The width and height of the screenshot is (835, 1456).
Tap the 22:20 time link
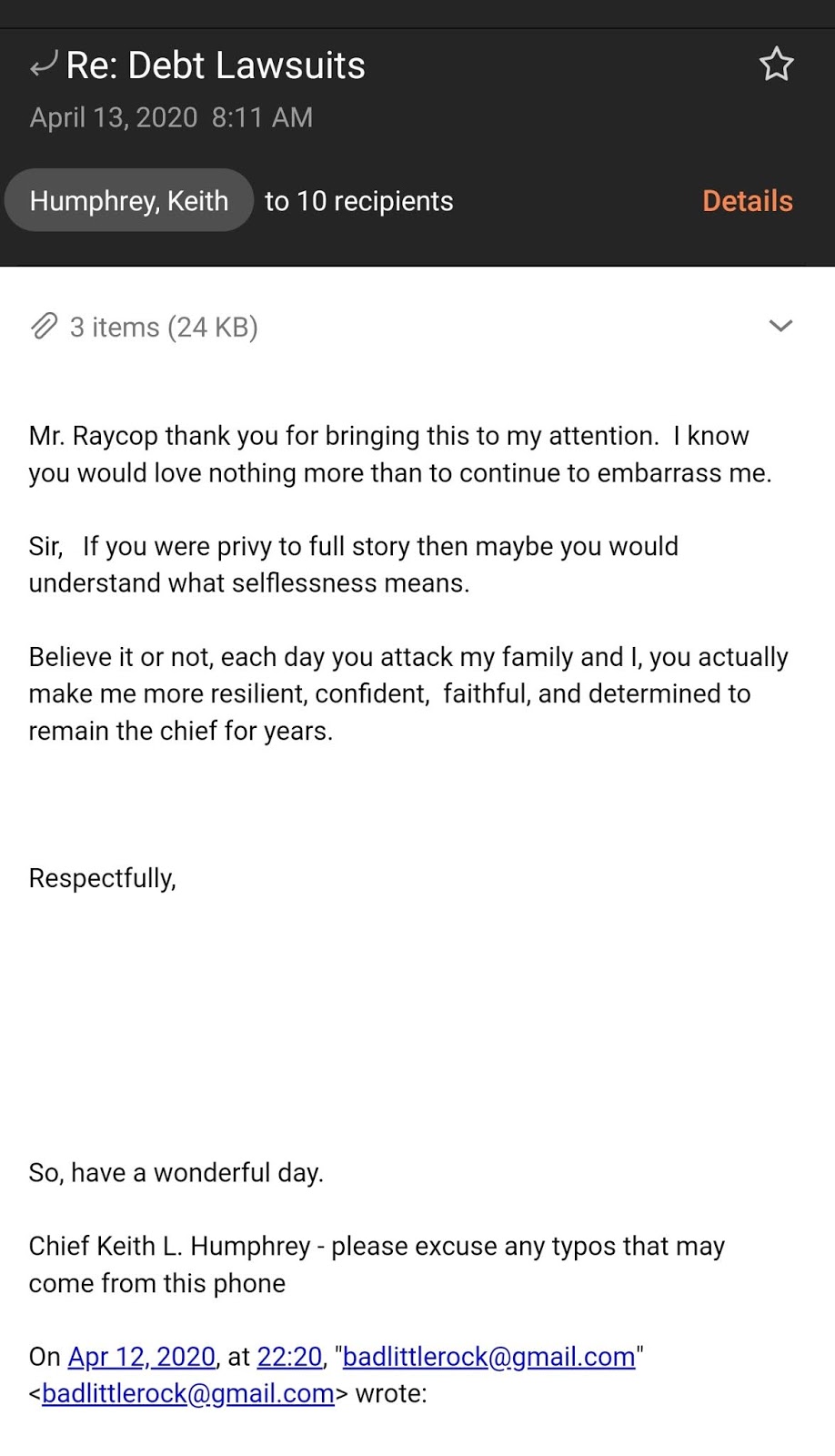click(289, 1357)
